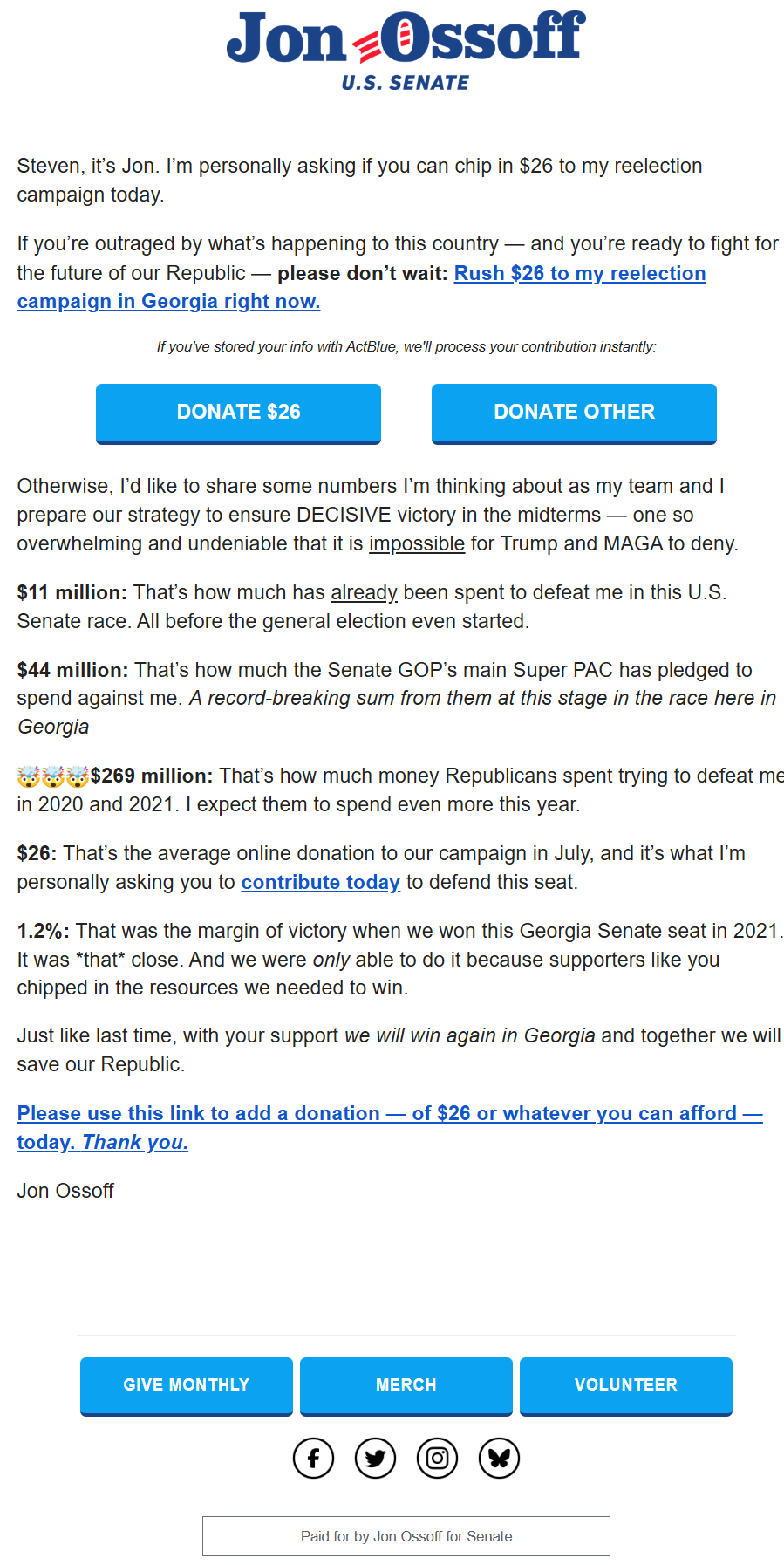Tap the VOLUNTEER button
Viewport: 784px width, 1565px height.
point(626,1385)
